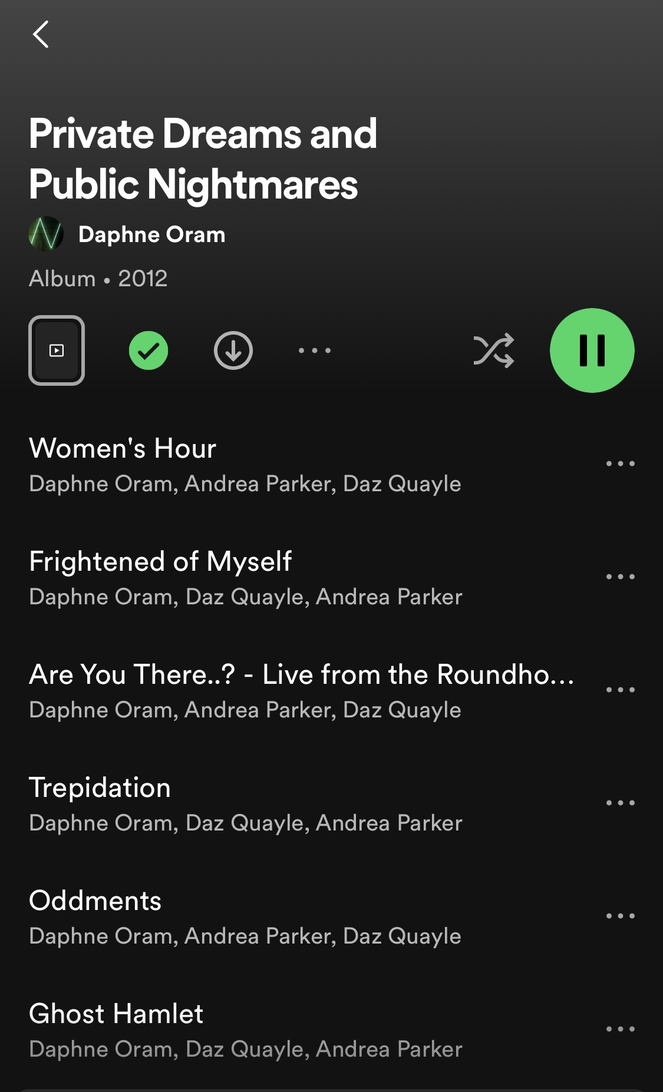Open more options for Frightened of Myself

coord(620,577)
